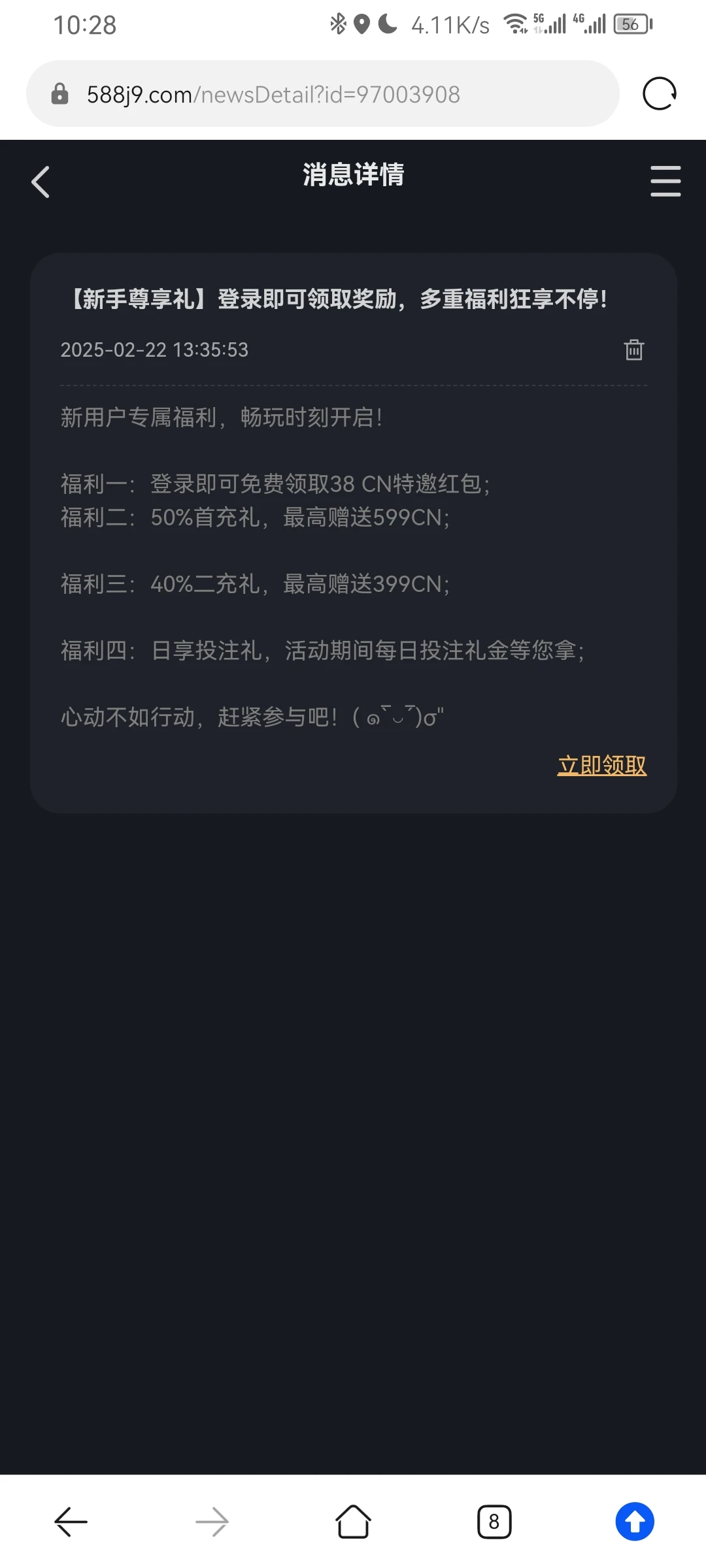Delete this message using the trash icon
Screen dimensions: 706x1568
(x=633, y=350)
